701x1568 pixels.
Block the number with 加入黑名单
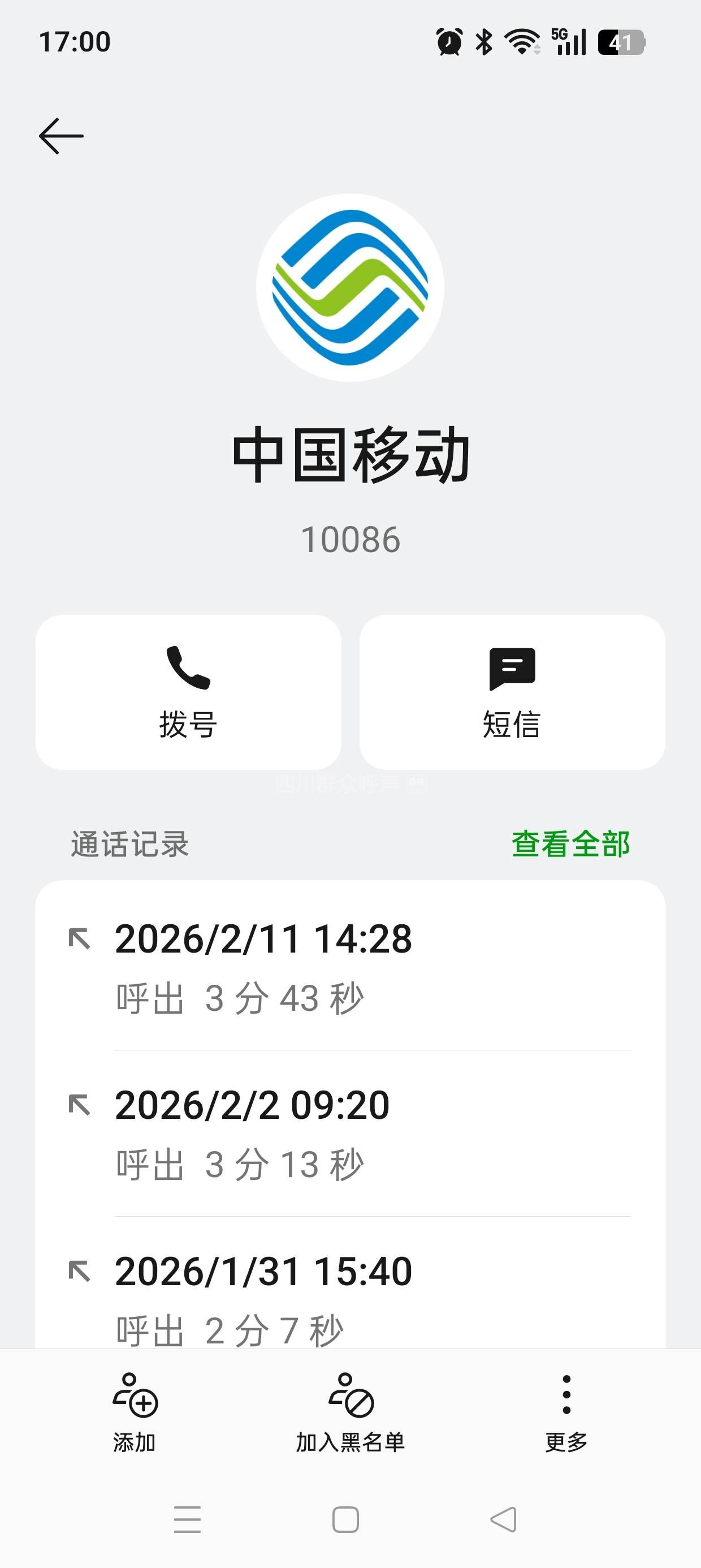(350, 1412)
